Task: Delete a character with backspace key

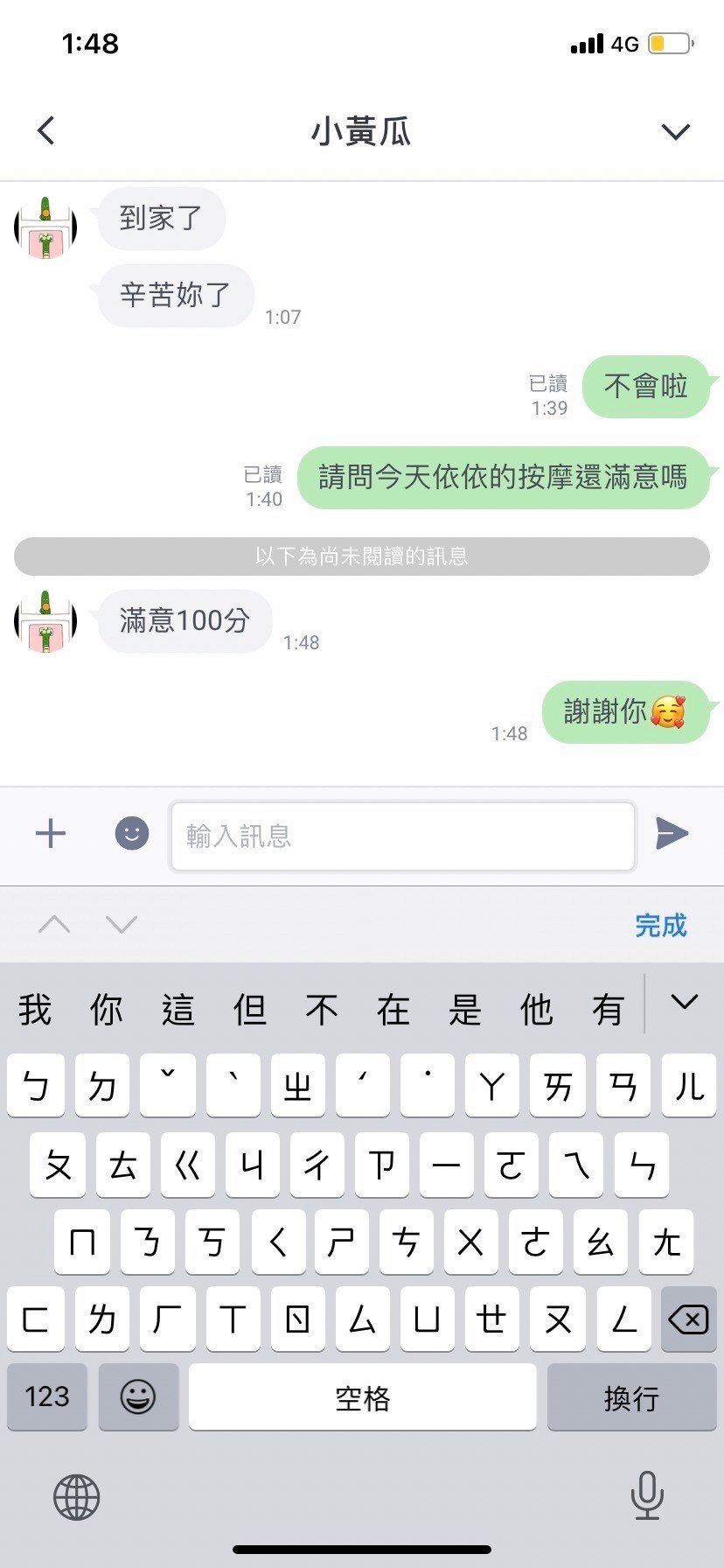Action: (688, 1319)
